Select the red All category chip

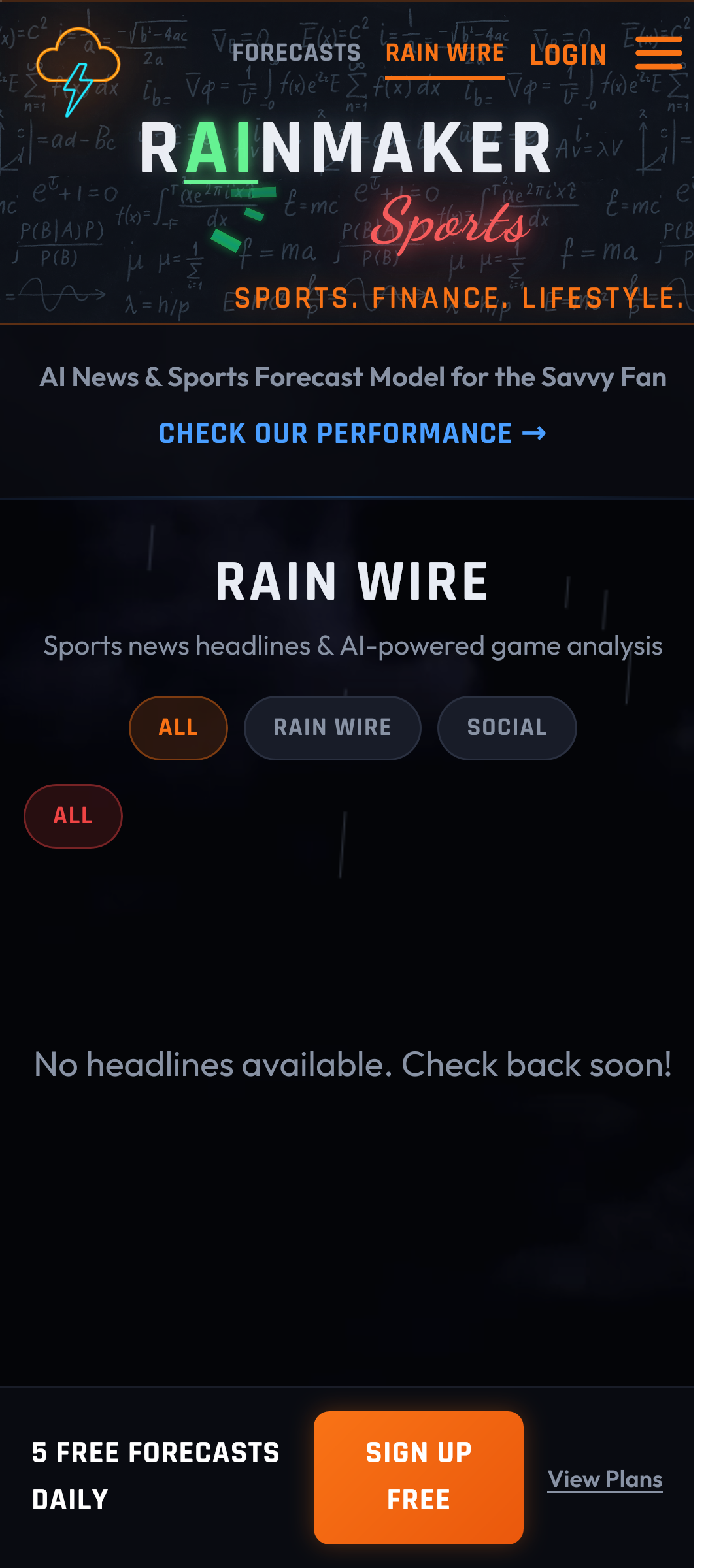pos(73,816)
